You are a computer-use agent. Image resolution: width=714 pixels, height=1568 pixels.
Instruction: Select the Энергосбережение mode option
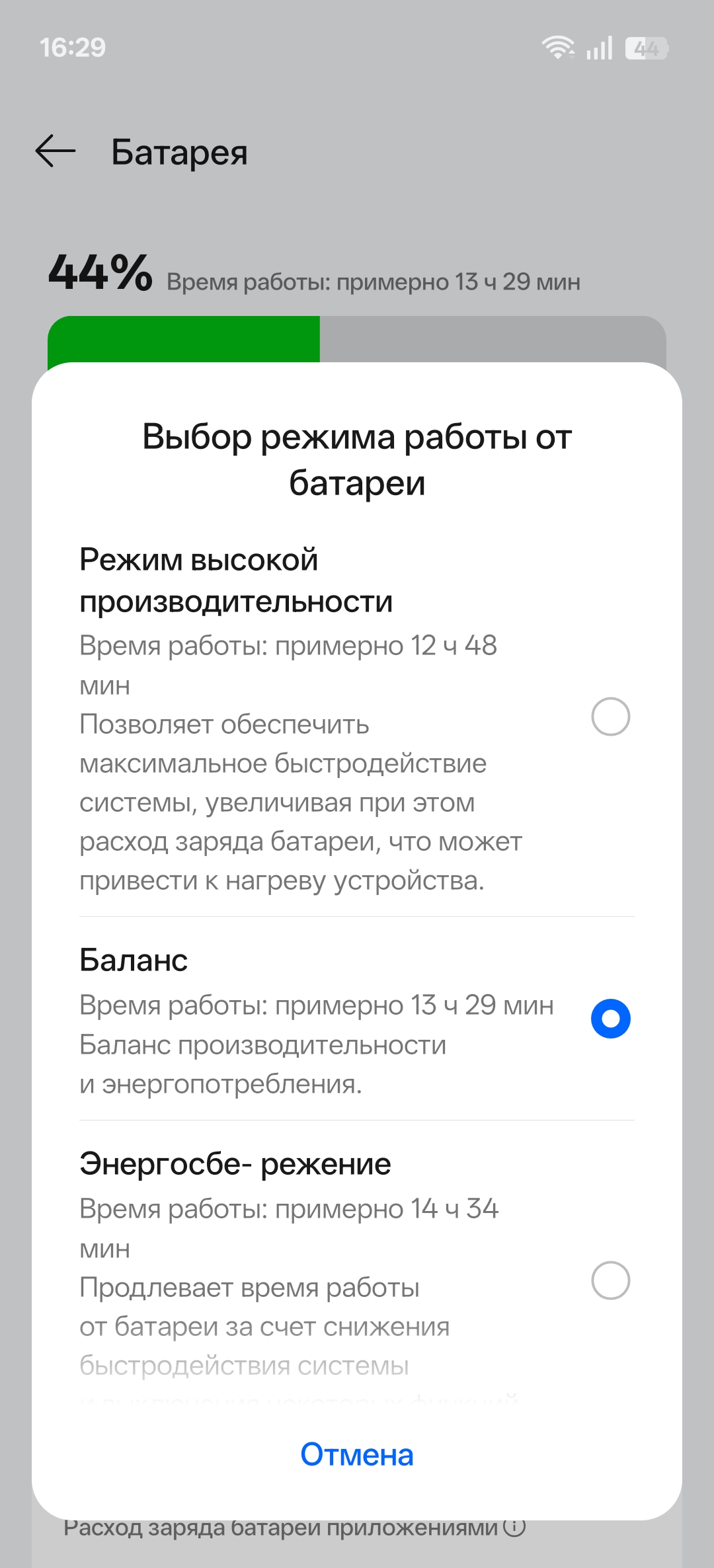coord(610,1280)
